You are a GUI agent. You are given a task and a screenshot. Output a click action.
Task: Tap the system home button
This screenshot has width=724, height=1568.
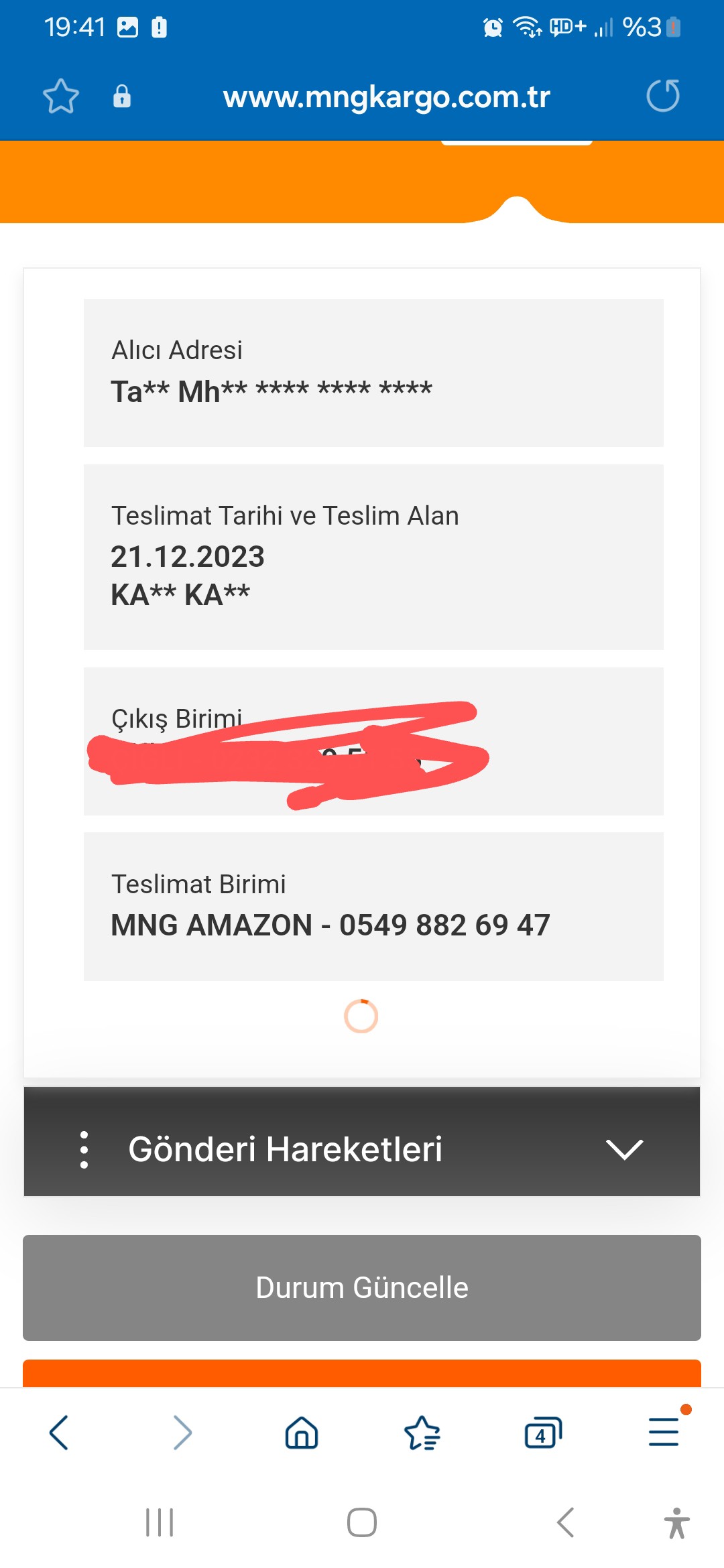362,1522
